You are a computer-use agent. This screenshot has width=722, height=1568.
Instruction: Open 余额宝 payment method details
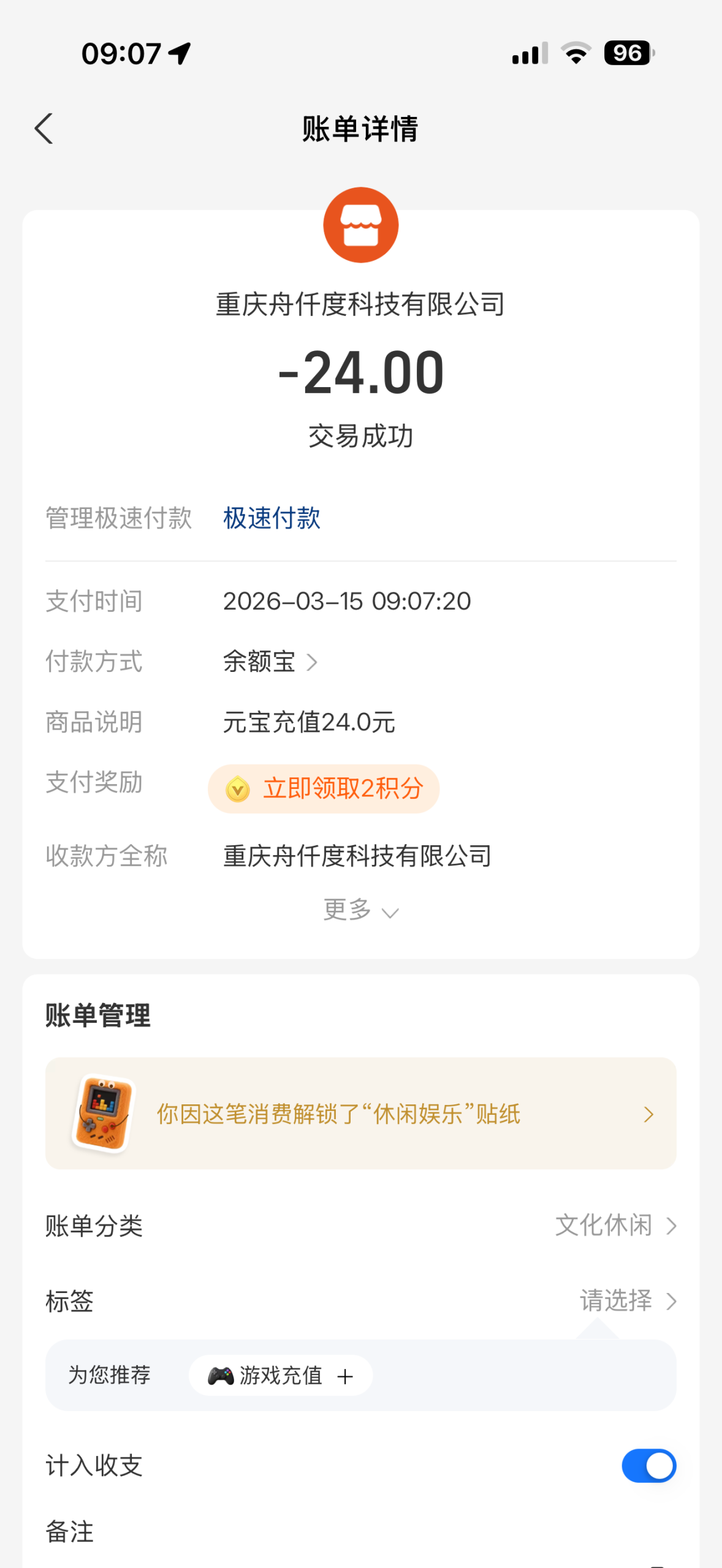(x=270, y=661)
